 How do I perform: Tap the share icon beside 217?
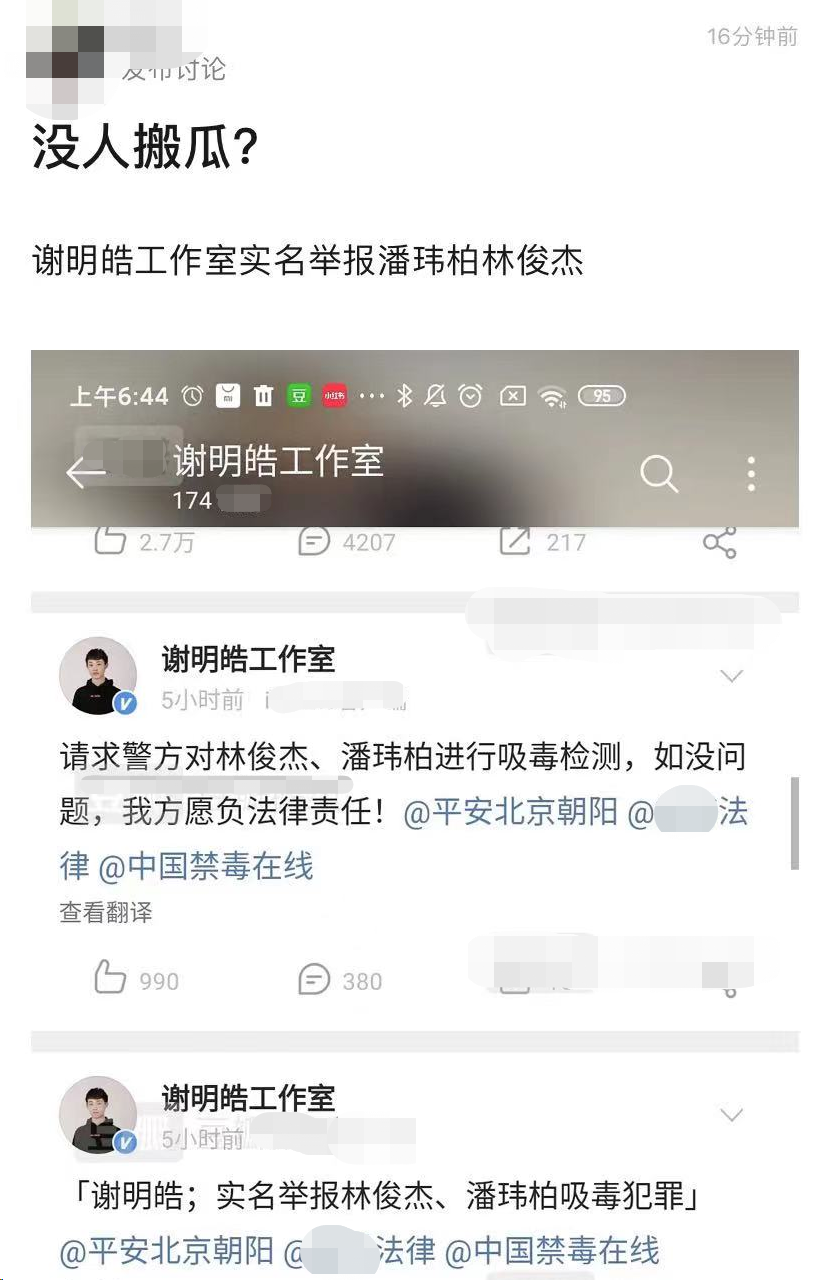(x=720, y=541)
